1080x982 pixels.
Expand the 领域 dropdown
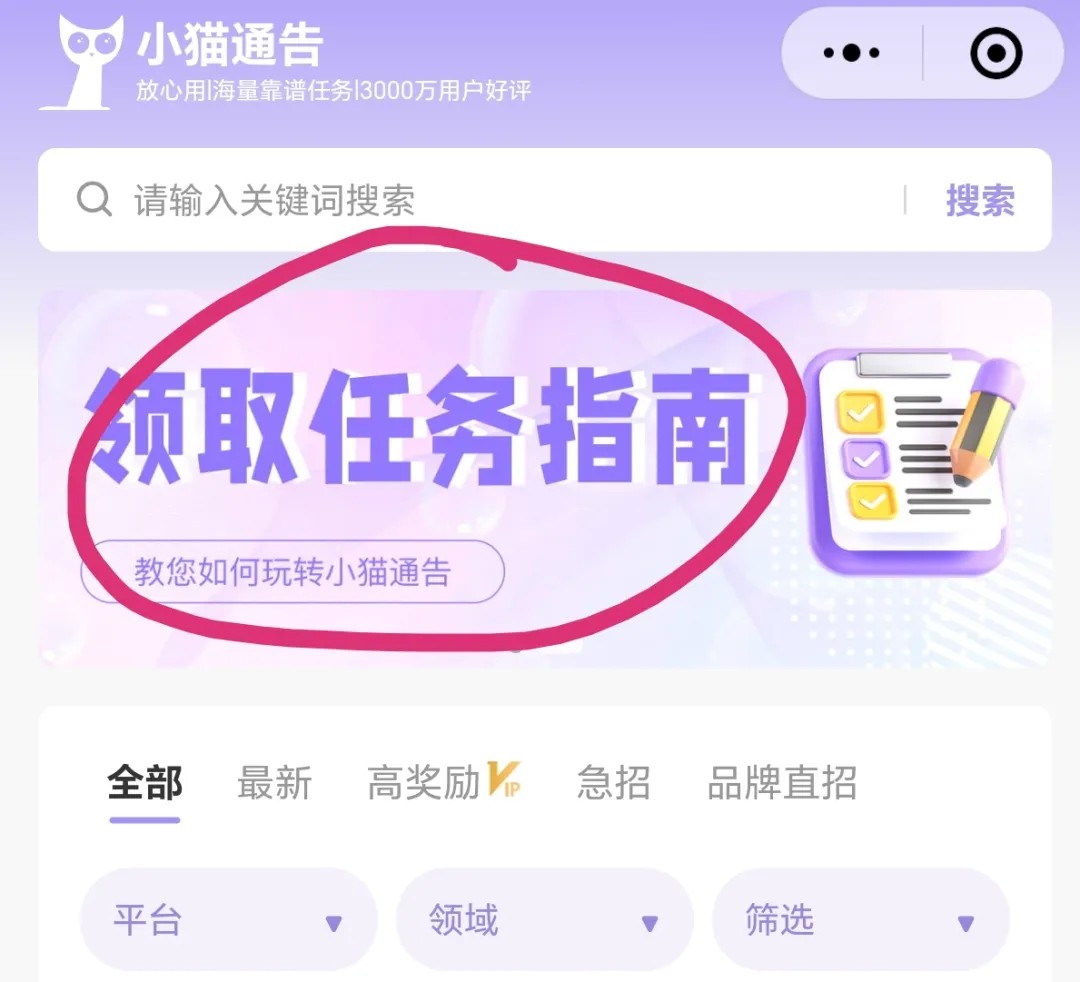[x=544, y=921]
